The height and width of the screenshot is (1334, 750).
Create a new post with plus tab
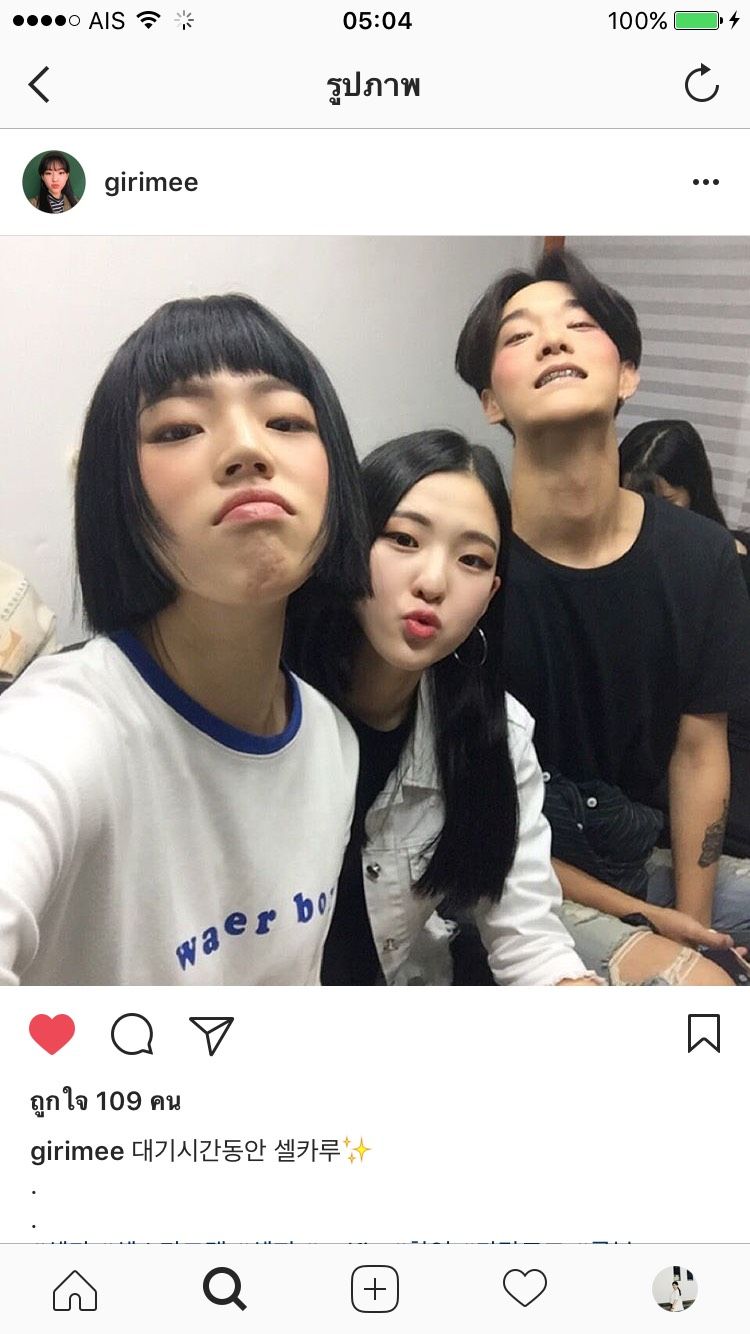click(x=375, y=1289)
